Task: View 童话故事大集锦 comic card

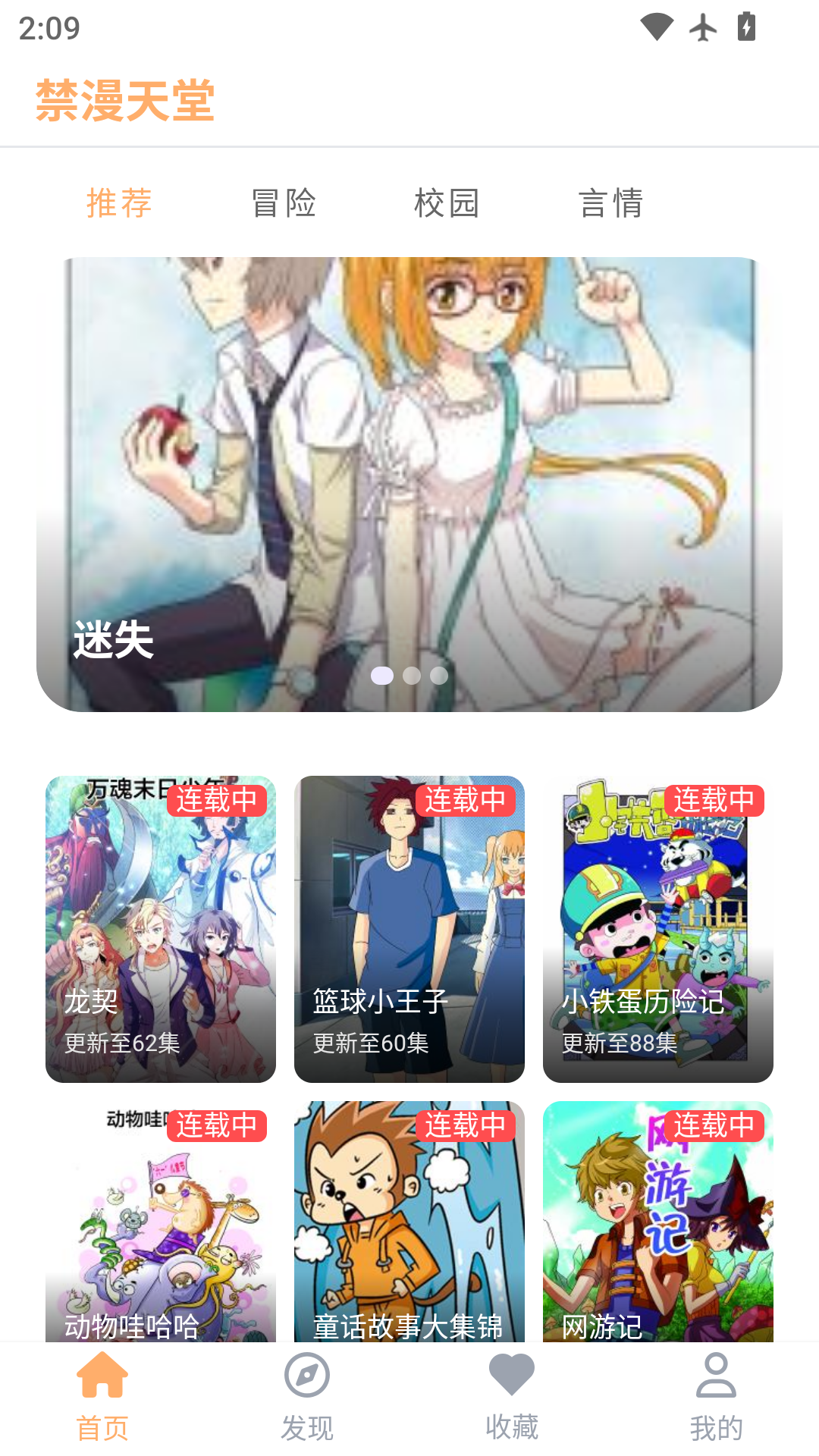Action: point(409,1221)
